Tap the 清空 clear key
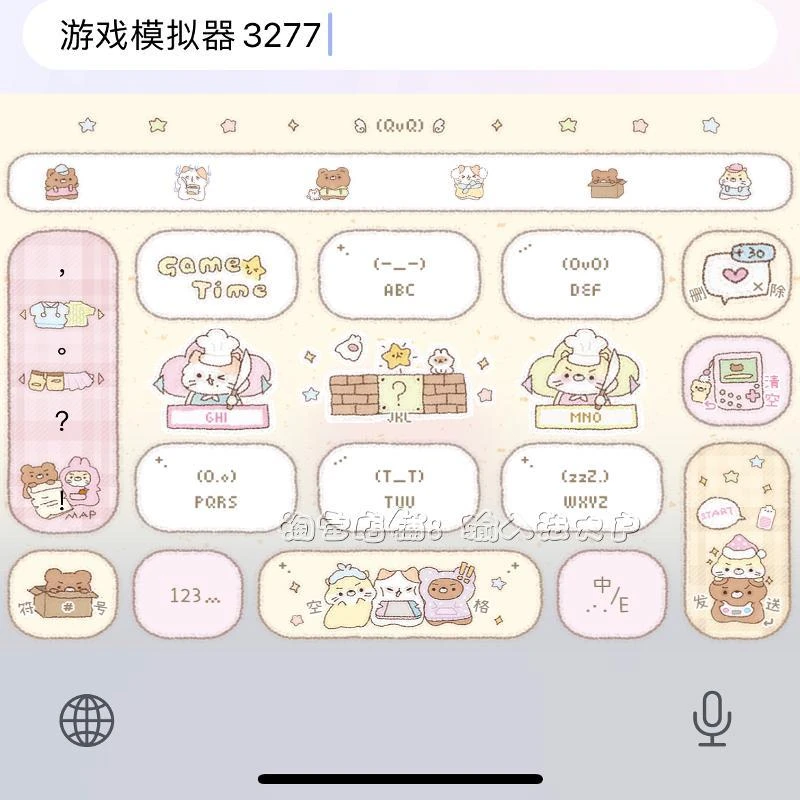This screenshot has width=800, height=800. (737, 382)
